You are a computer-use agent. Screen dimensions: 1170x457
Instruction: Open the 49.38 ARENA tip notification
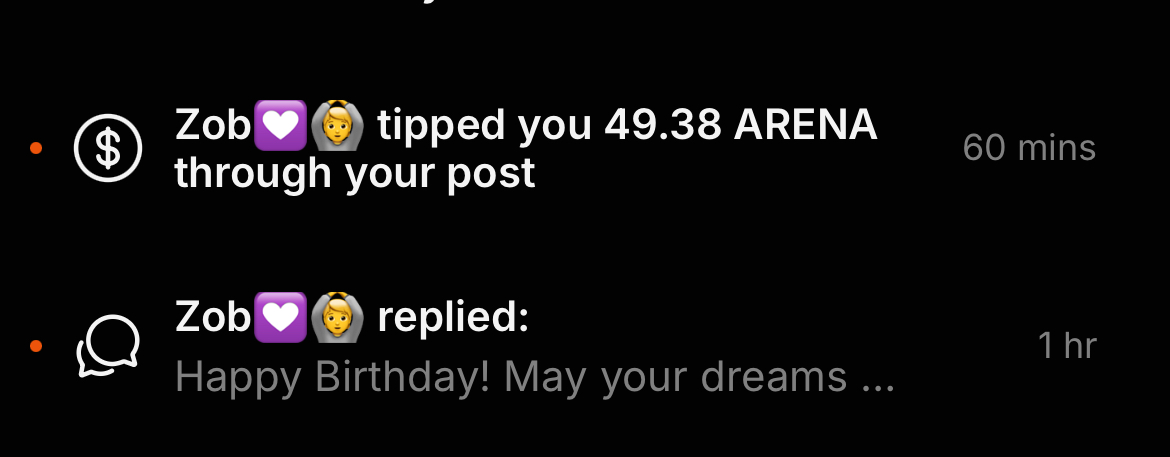[525, 150]
